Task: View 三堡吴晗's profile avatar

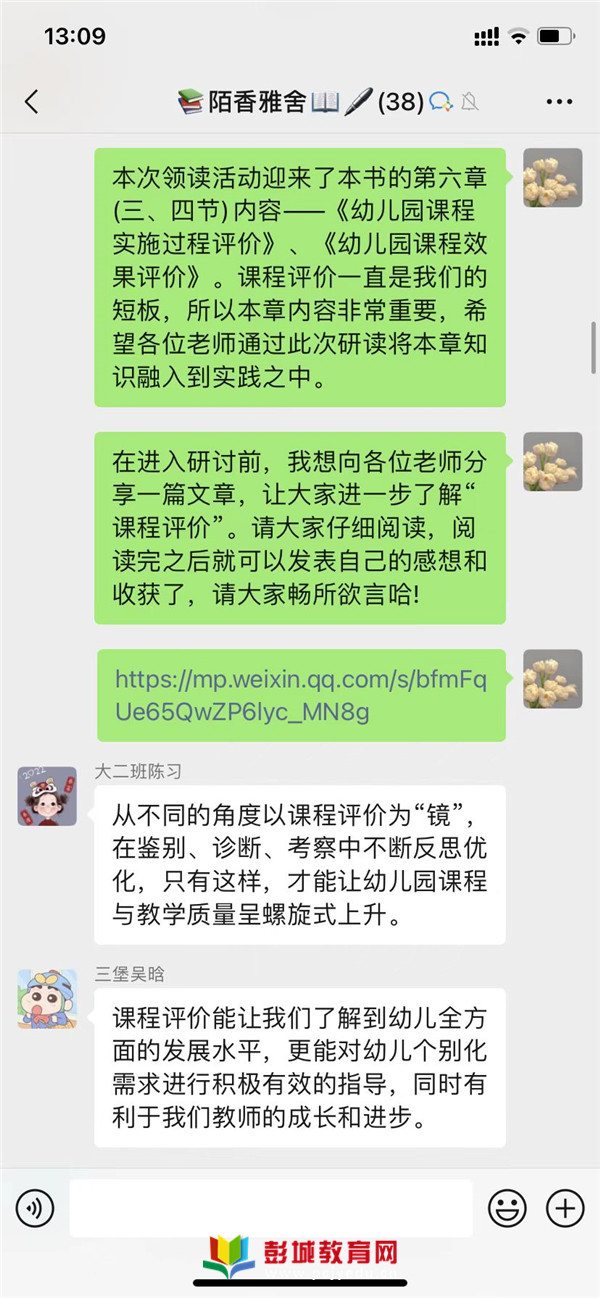Action: click(x=47, y=998)
